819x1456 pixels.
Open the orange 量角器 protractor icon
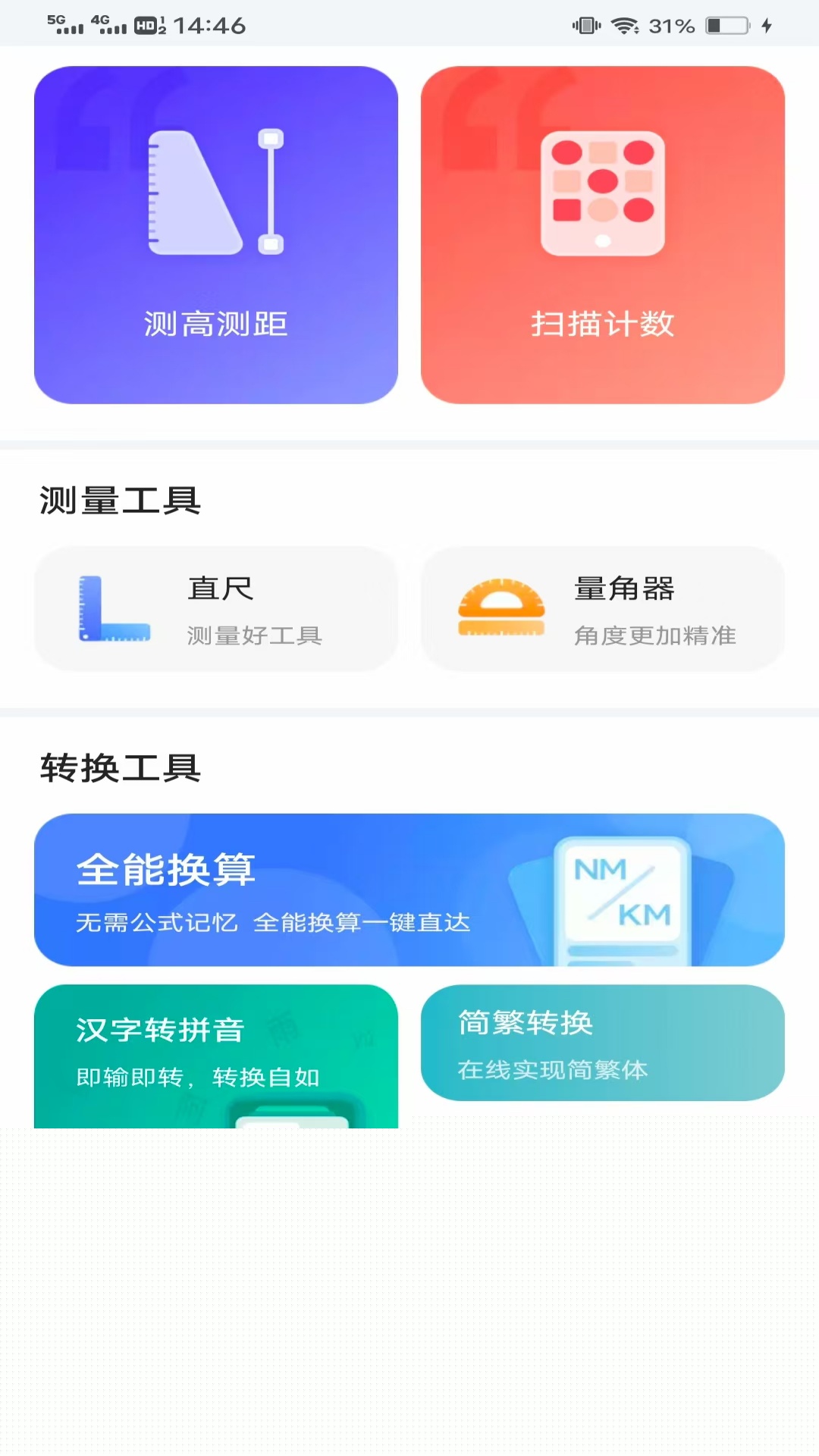coord(501,608)
